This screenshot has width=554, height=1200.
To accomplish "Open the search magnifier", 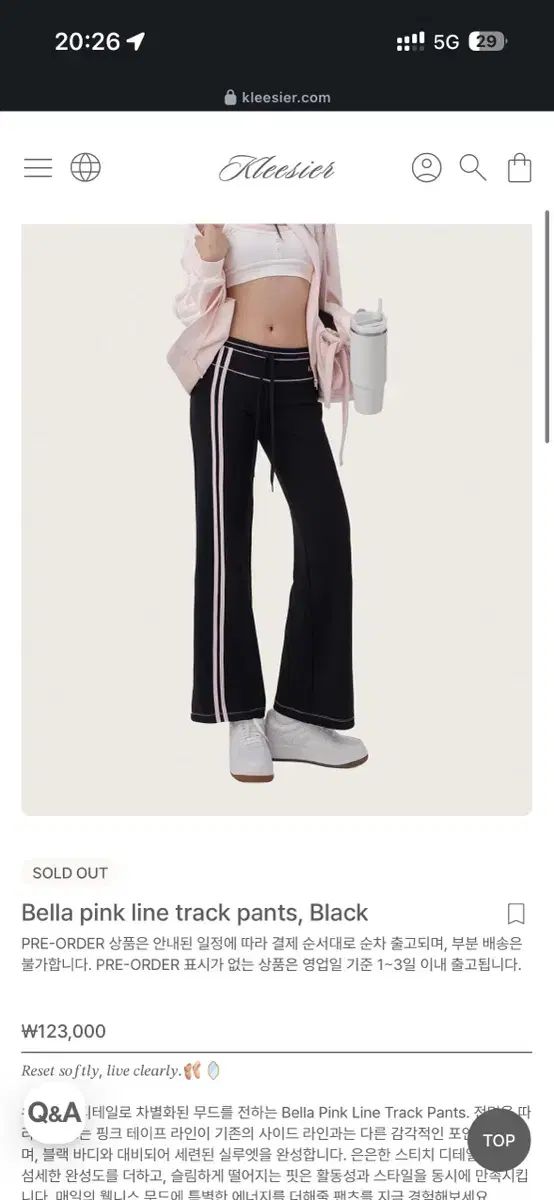I will [x=473, y=167].
